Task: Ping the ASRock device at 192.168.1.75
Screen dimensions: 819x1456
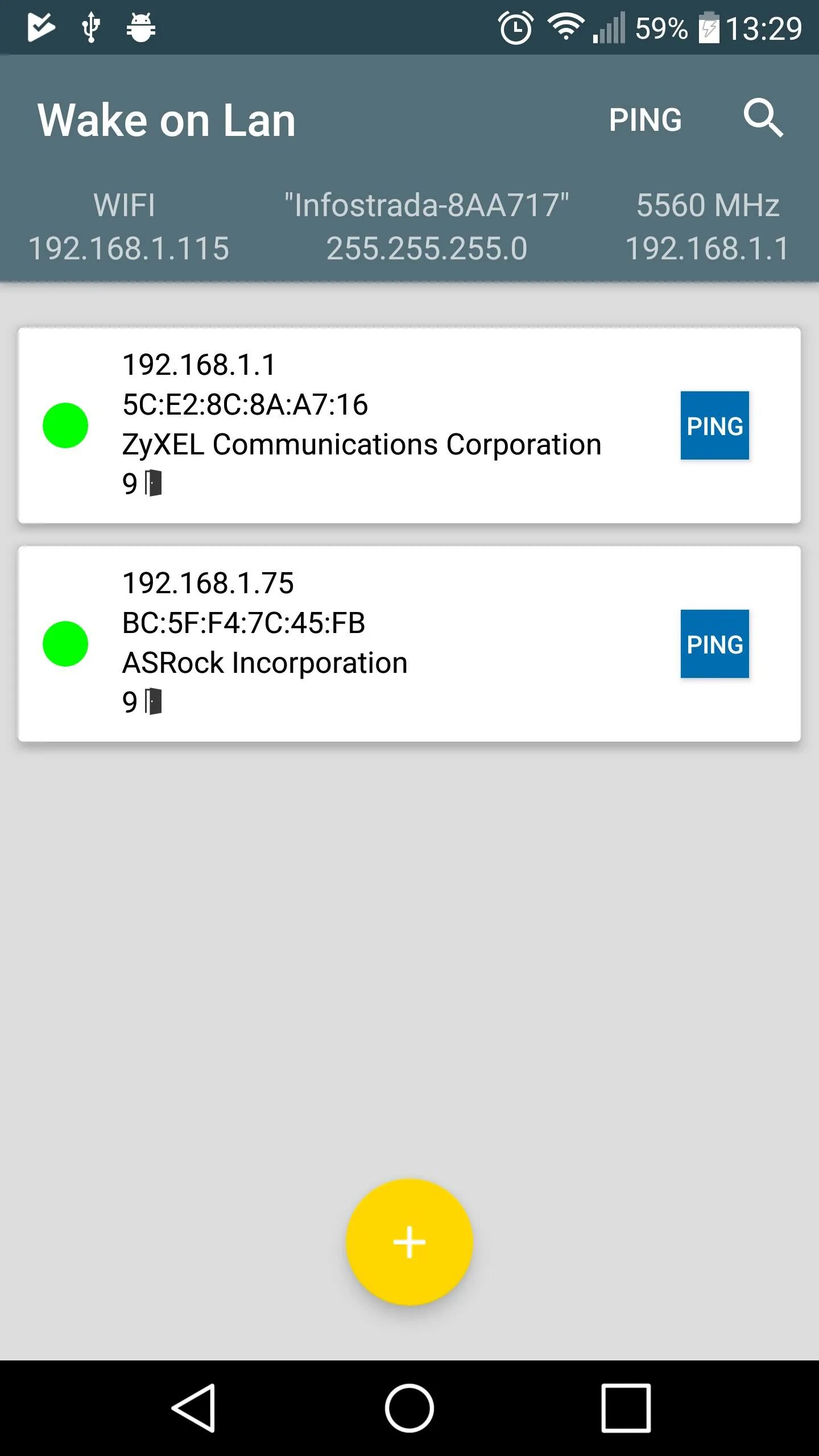Action: [714, 644]
